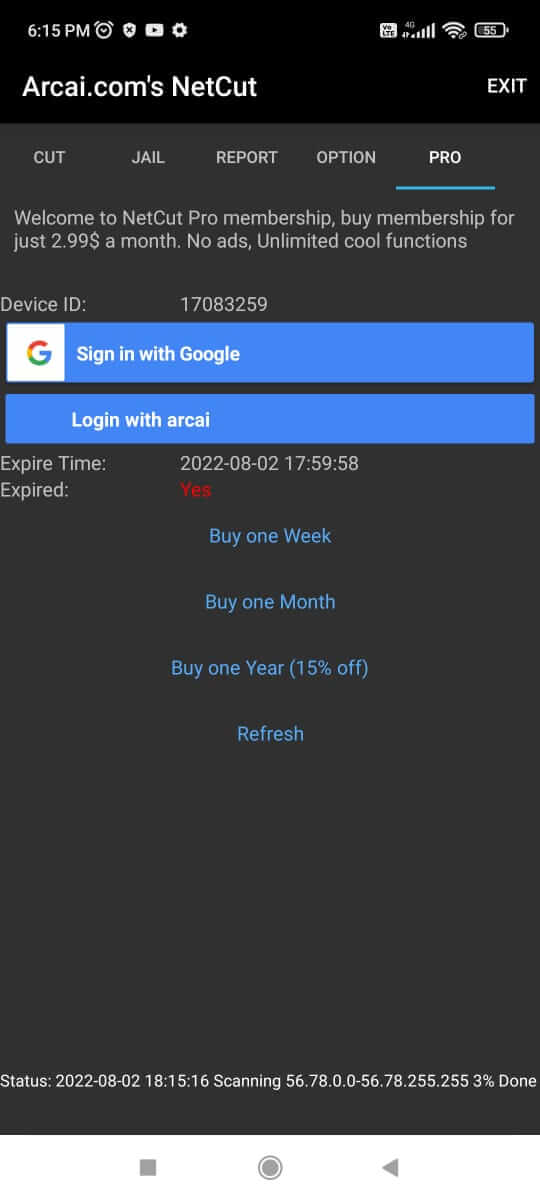Select the PRO tab
Image resolution: width=540 pixels, height=1200 pixels.
445,157
